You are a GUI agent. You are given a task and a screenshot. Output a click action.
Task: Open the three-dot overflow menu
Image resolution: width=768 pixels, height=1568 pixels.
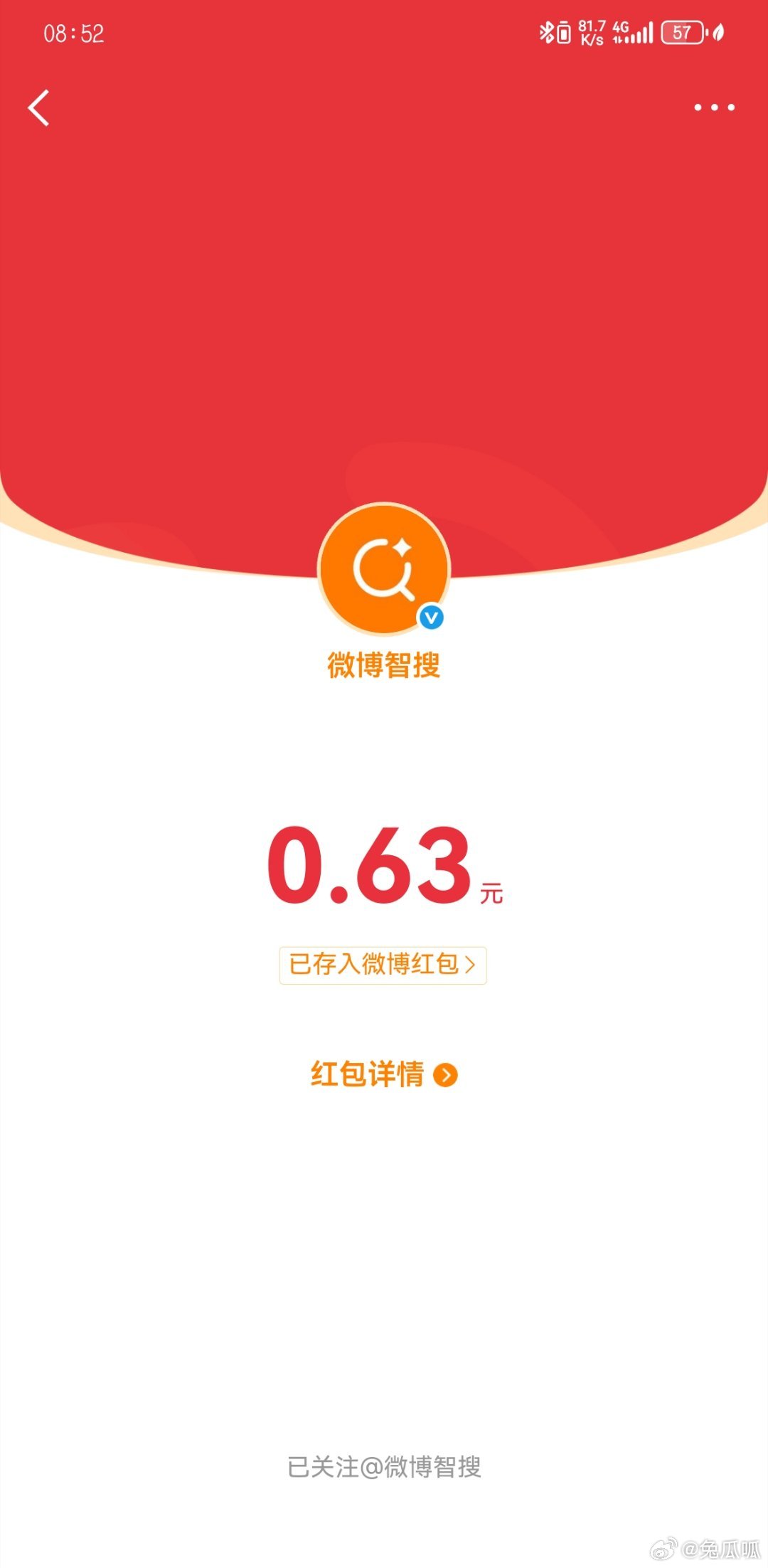(x=714, y=107)
